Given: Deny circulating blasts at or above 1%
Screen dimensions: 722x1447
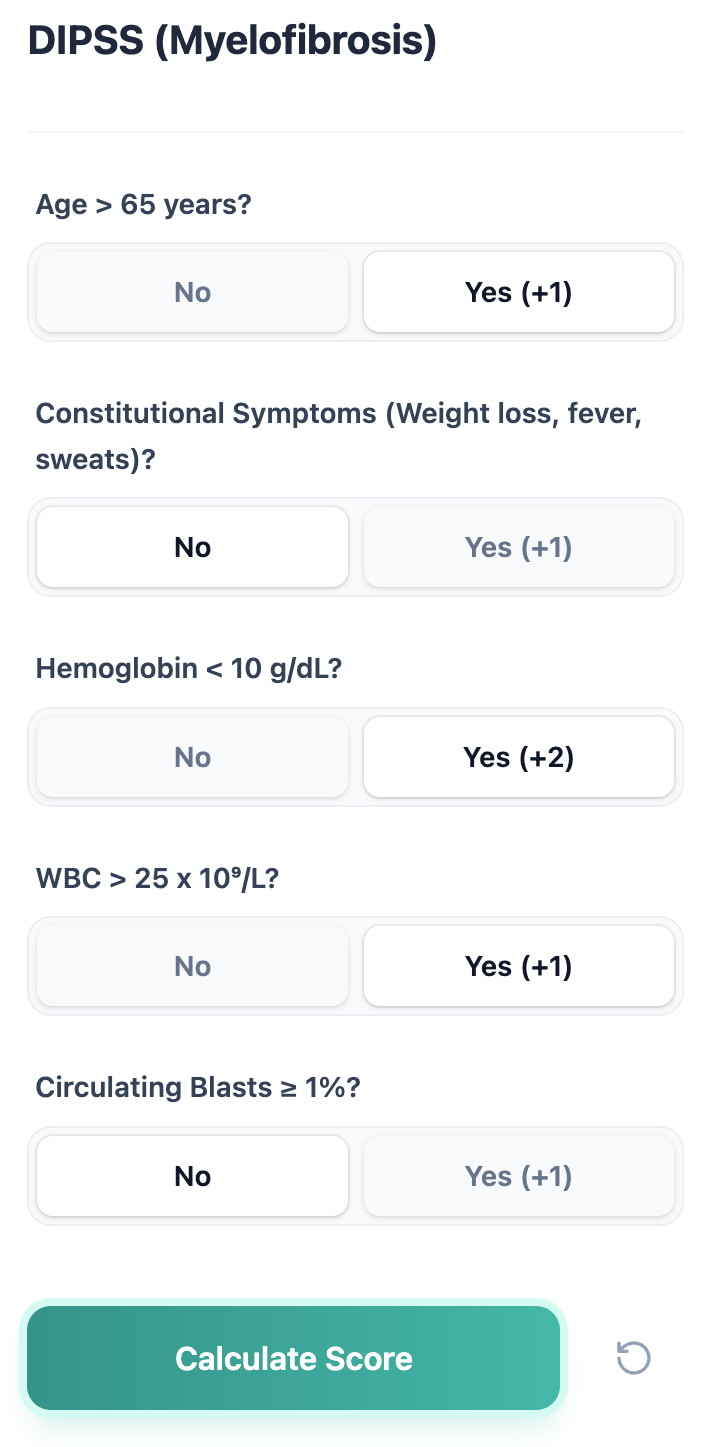Looking at the screenshot, I should 191,1175.
